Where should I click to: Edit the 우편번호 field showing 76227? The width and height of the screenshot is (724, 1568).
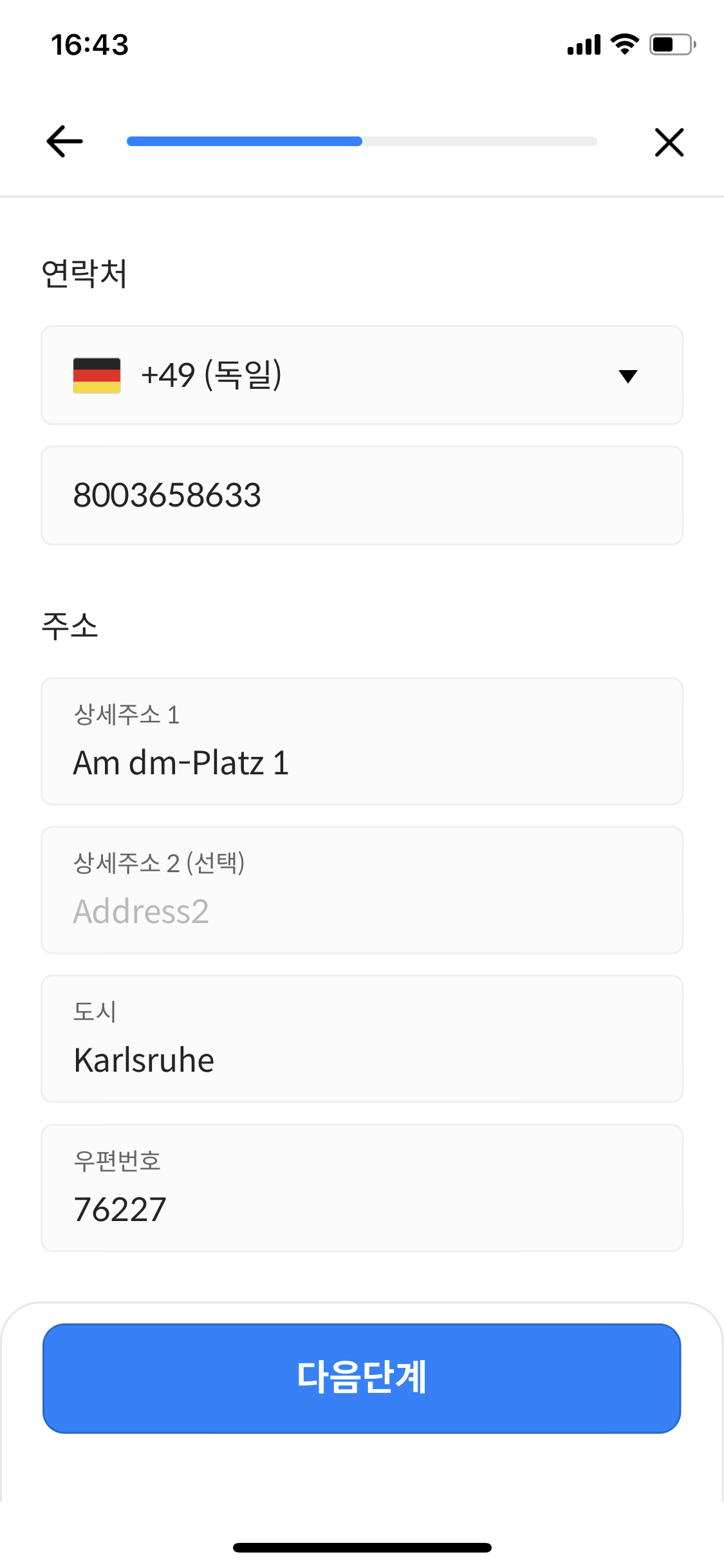[x=362, y=1188]
